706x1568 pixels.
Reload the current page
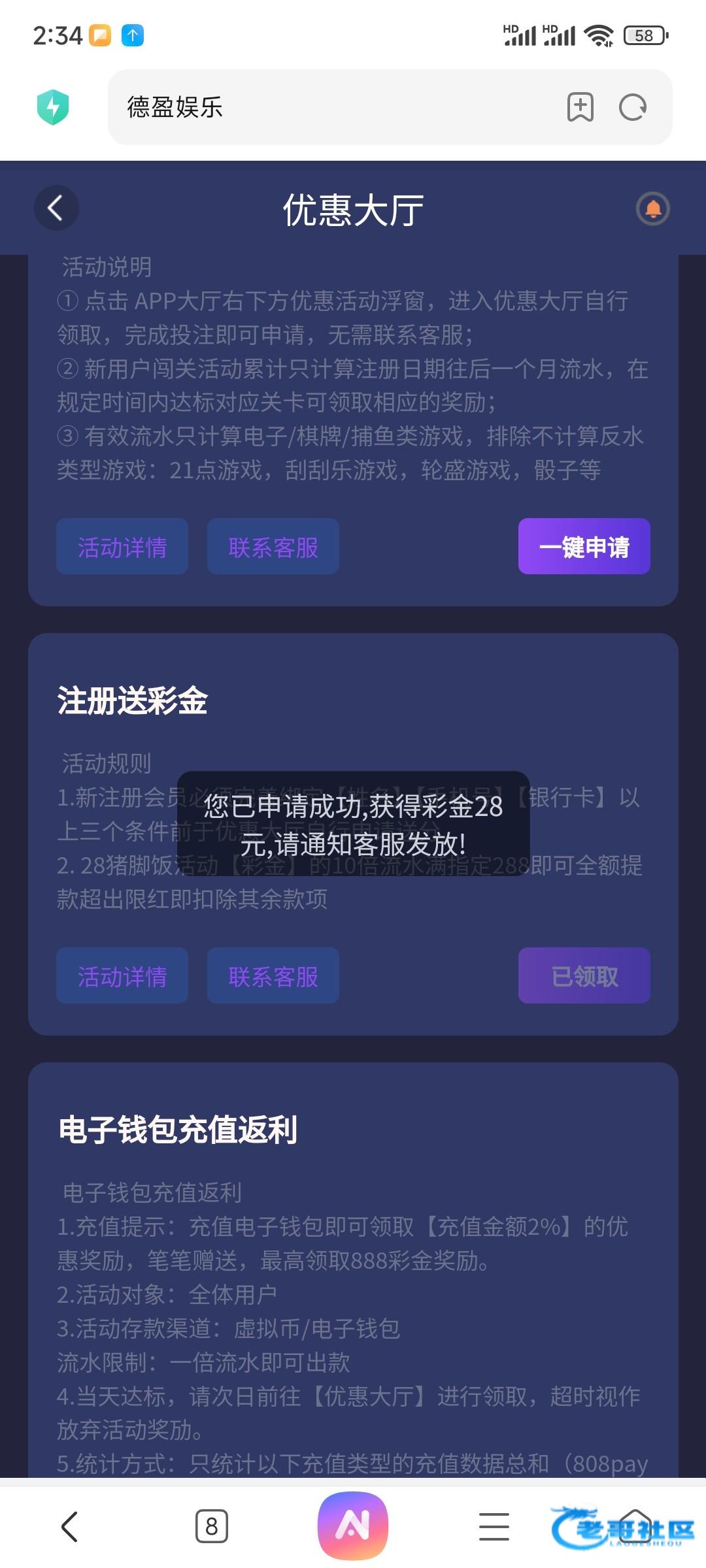(x=632, y=107)
